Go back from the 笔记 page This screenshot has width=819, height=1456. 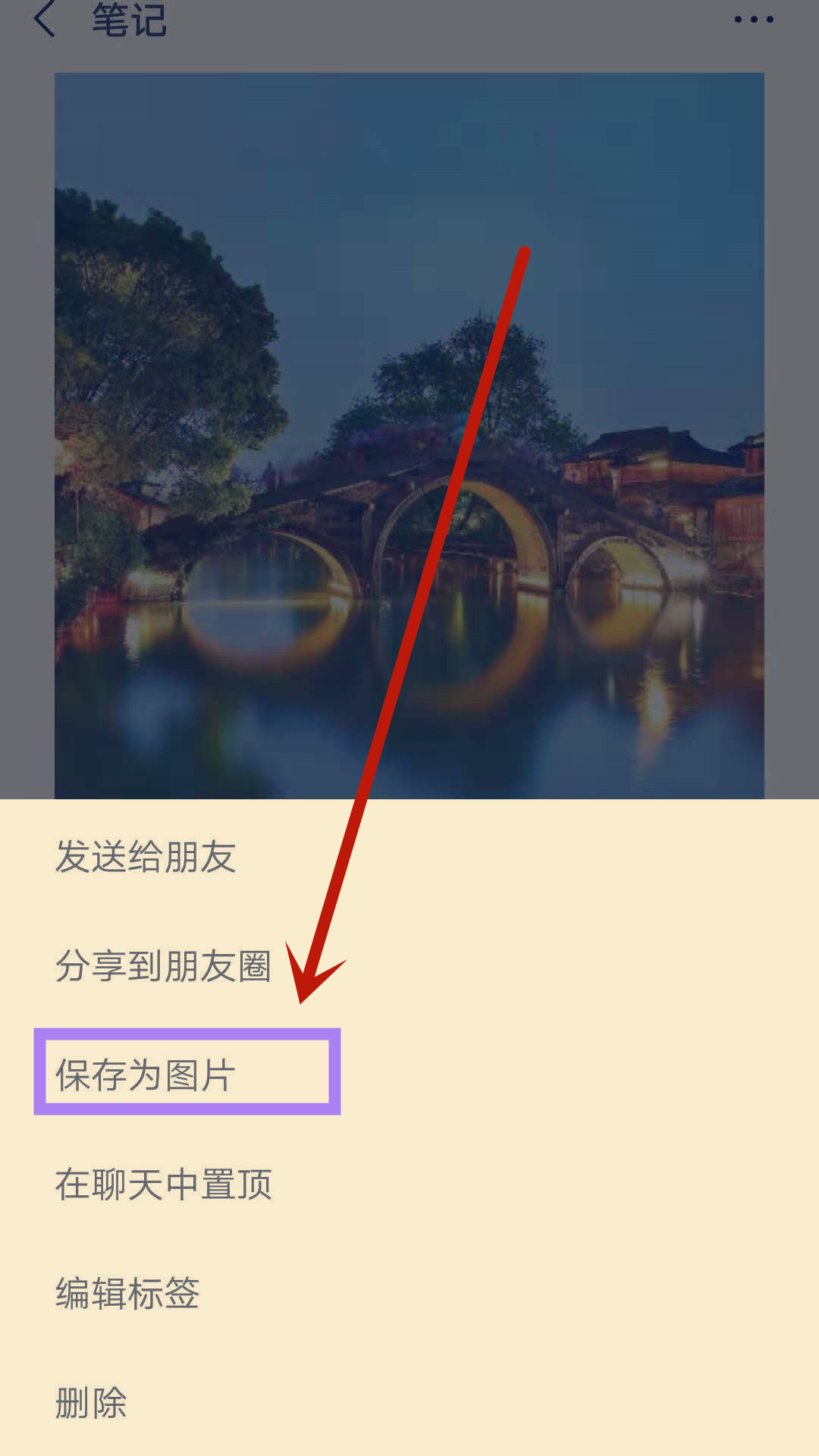(x=44, y=20)
